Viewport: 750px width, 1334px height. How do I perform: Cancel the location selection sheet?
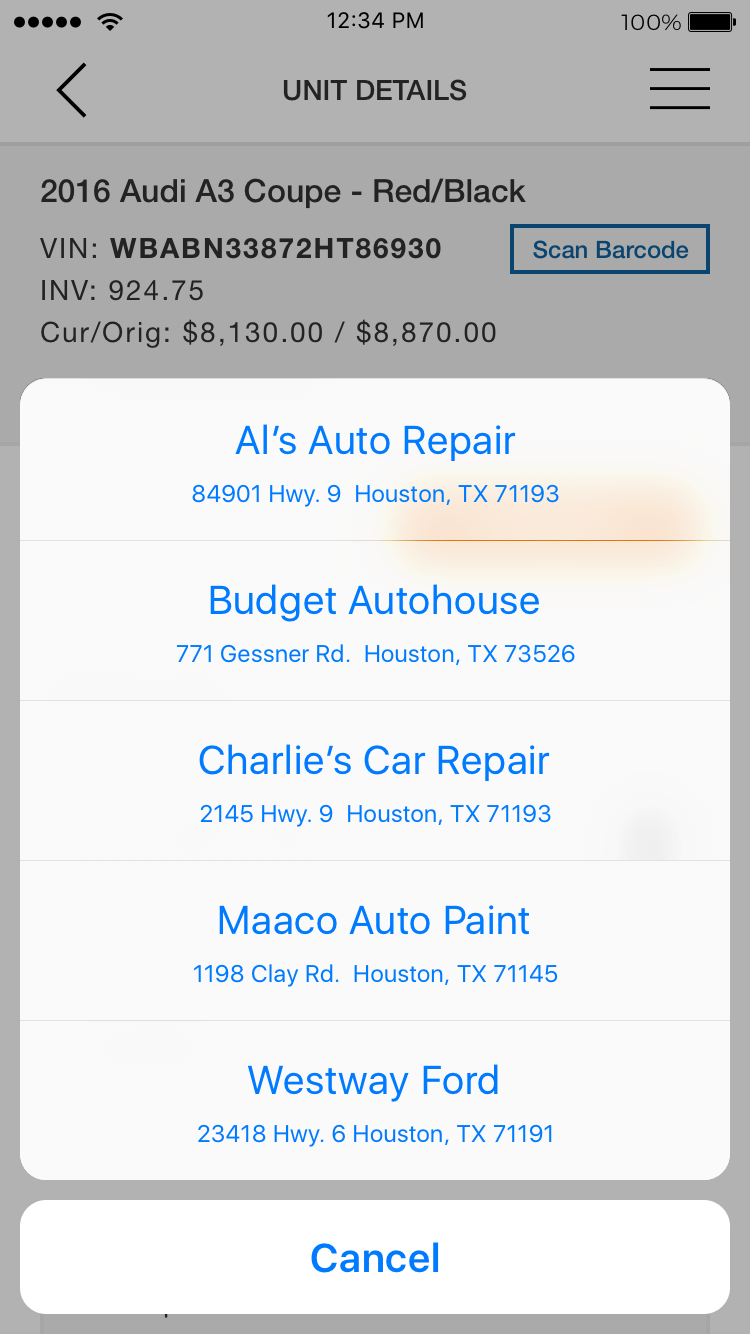pos(375,1257)
